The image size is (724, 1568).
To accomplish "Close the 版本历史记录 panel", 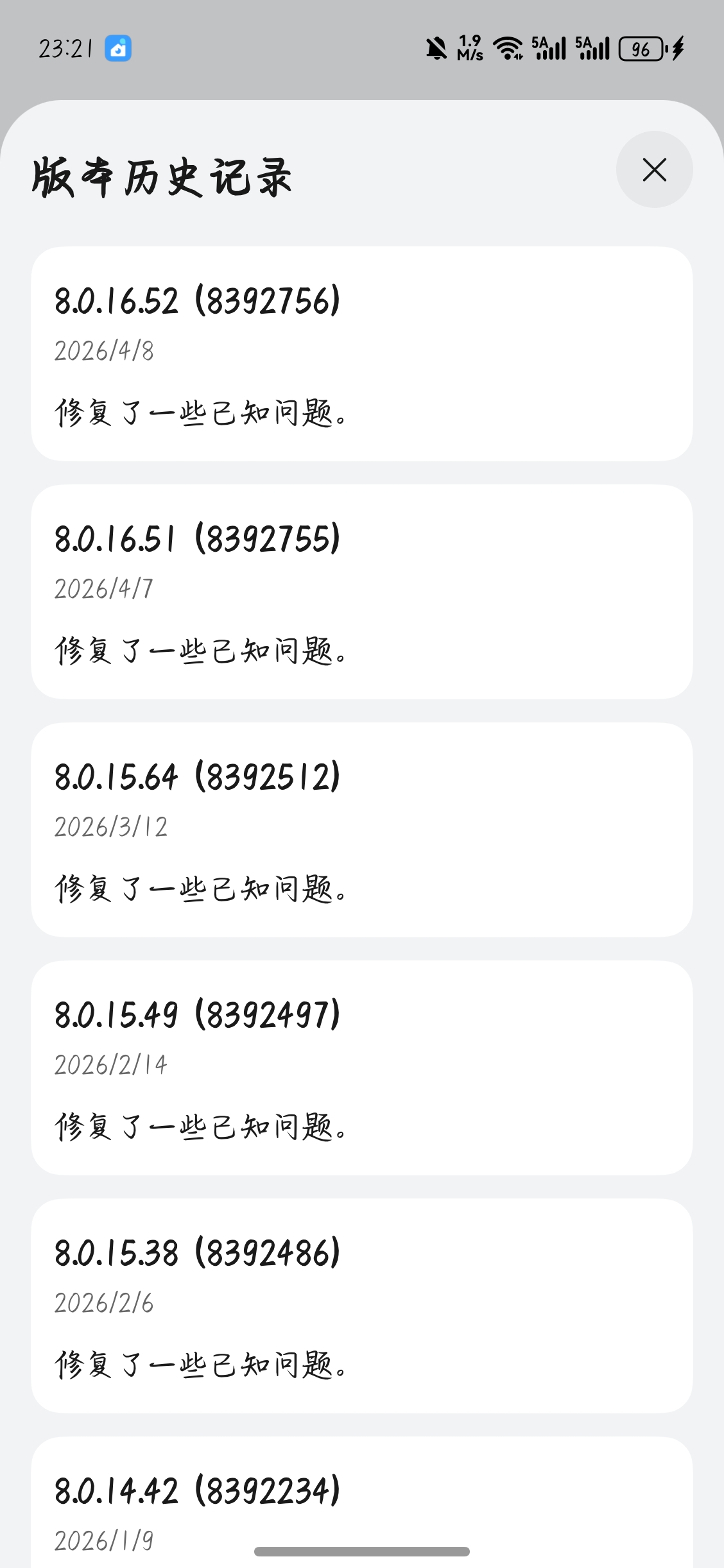I will pos(654,170).
